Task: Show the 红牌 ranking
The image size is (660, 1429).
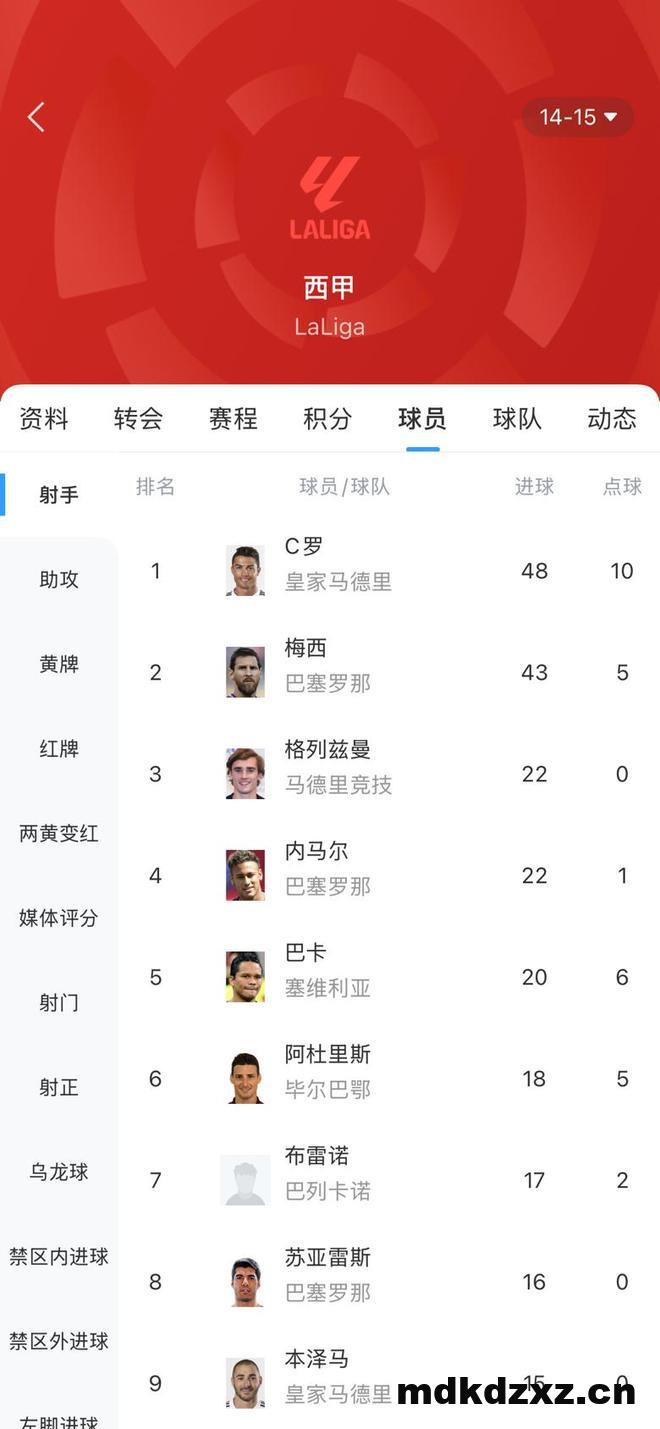Action: 59,749
